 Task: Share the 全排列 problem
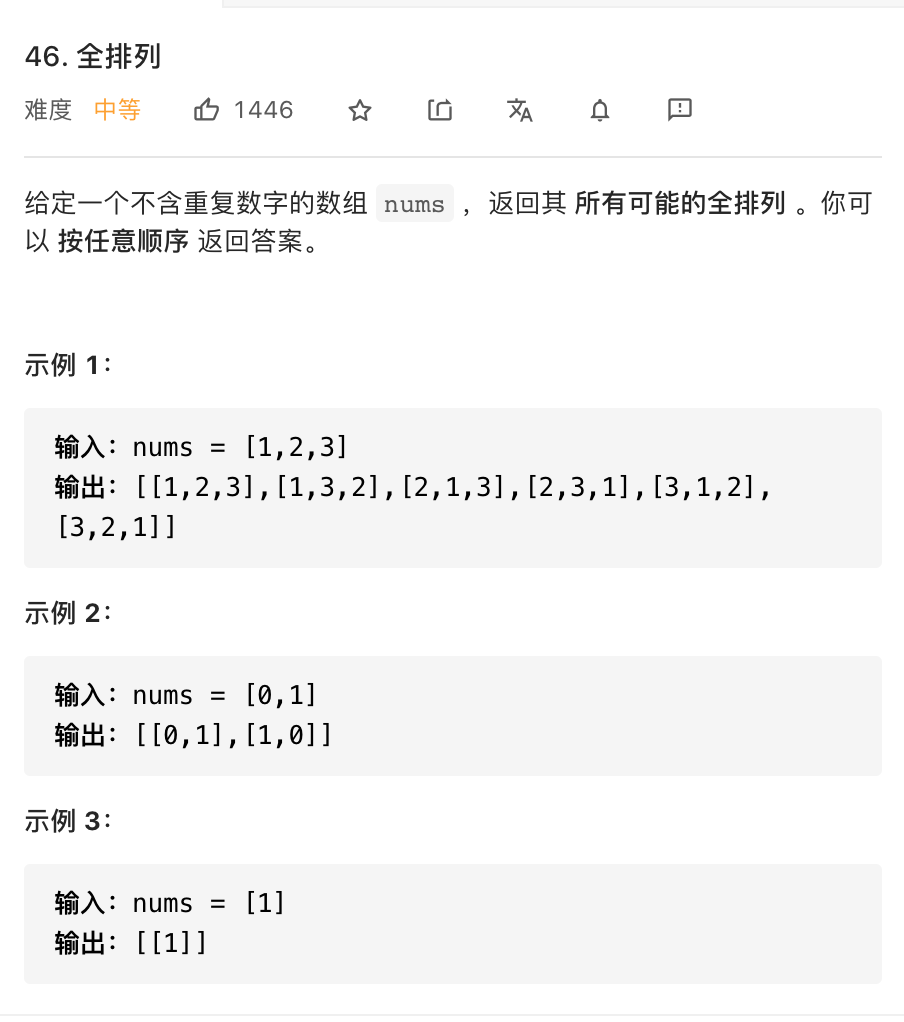440,110
